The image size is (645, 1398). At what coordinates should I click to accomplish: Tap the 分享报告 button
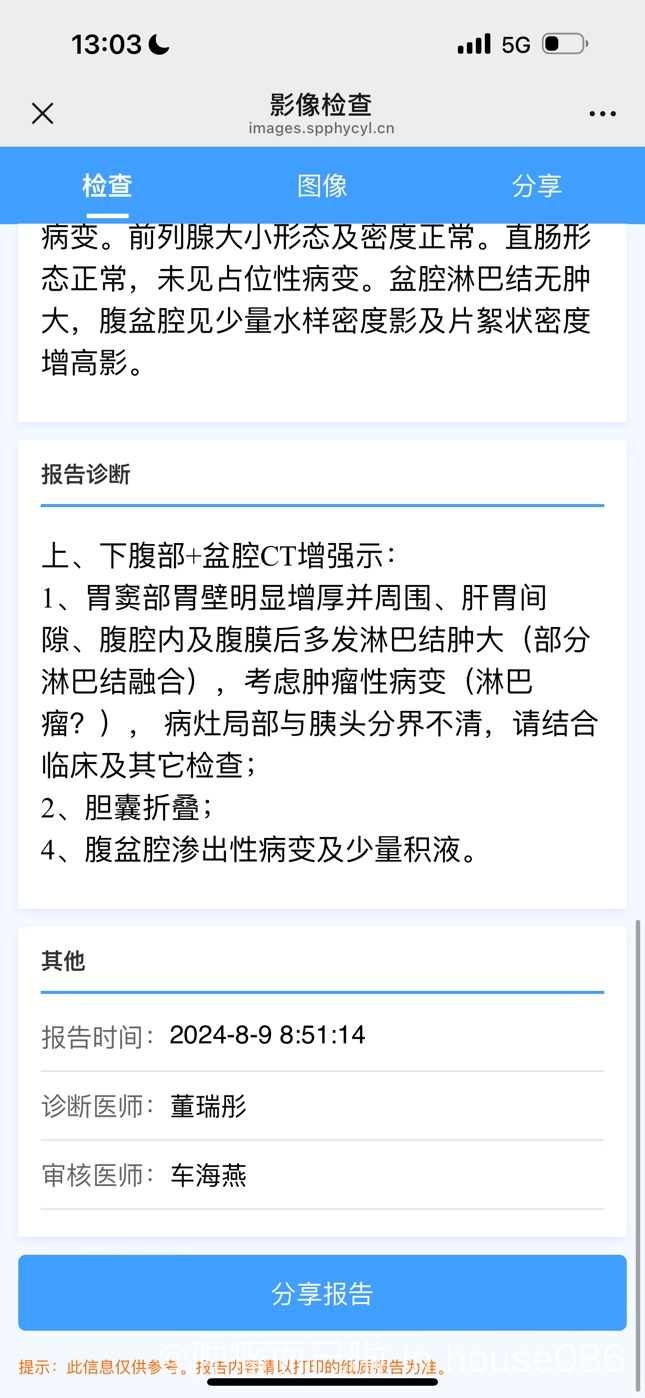[x=322, y=1293]
